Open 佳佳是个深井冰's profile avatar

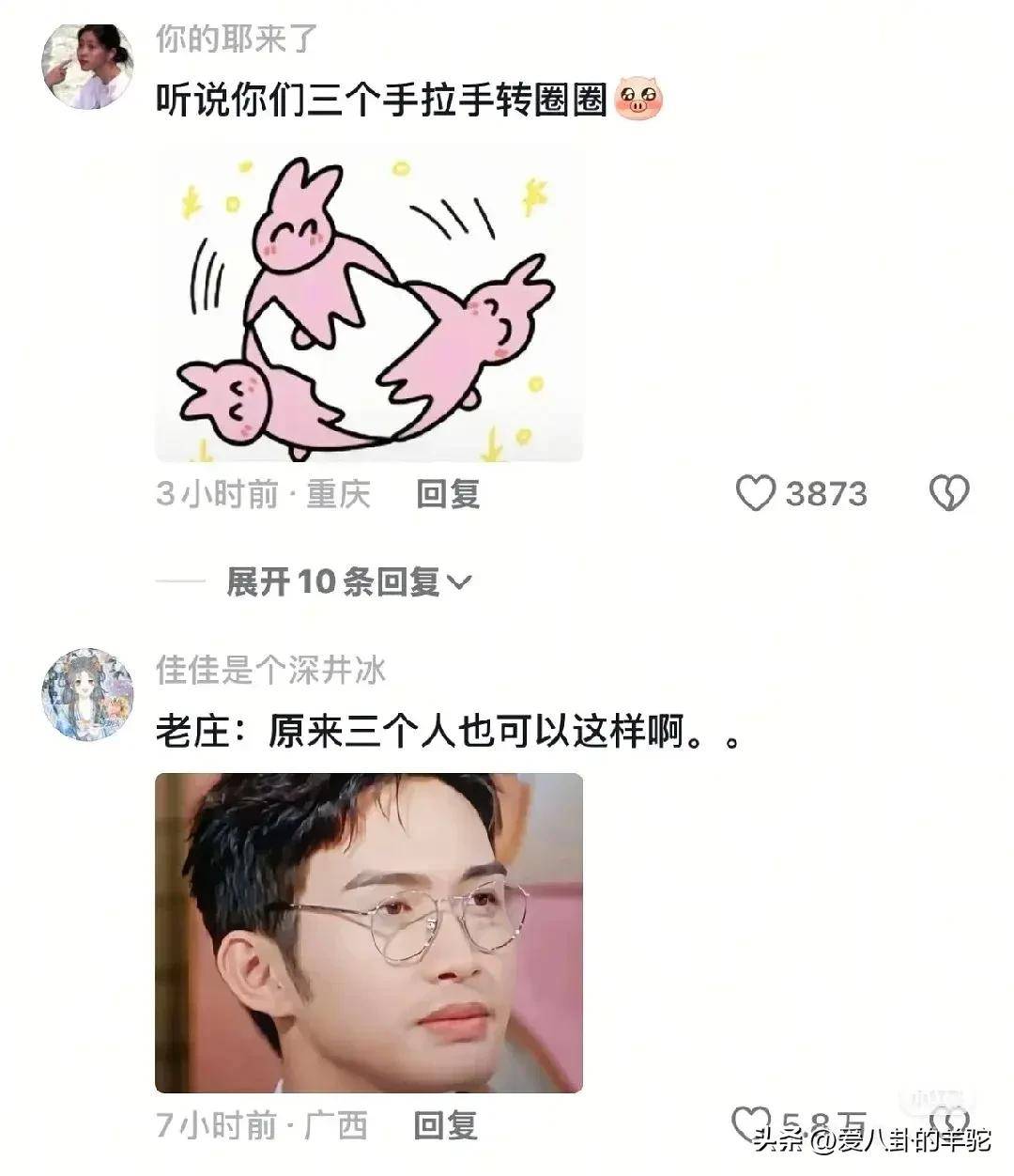[87, 693]
